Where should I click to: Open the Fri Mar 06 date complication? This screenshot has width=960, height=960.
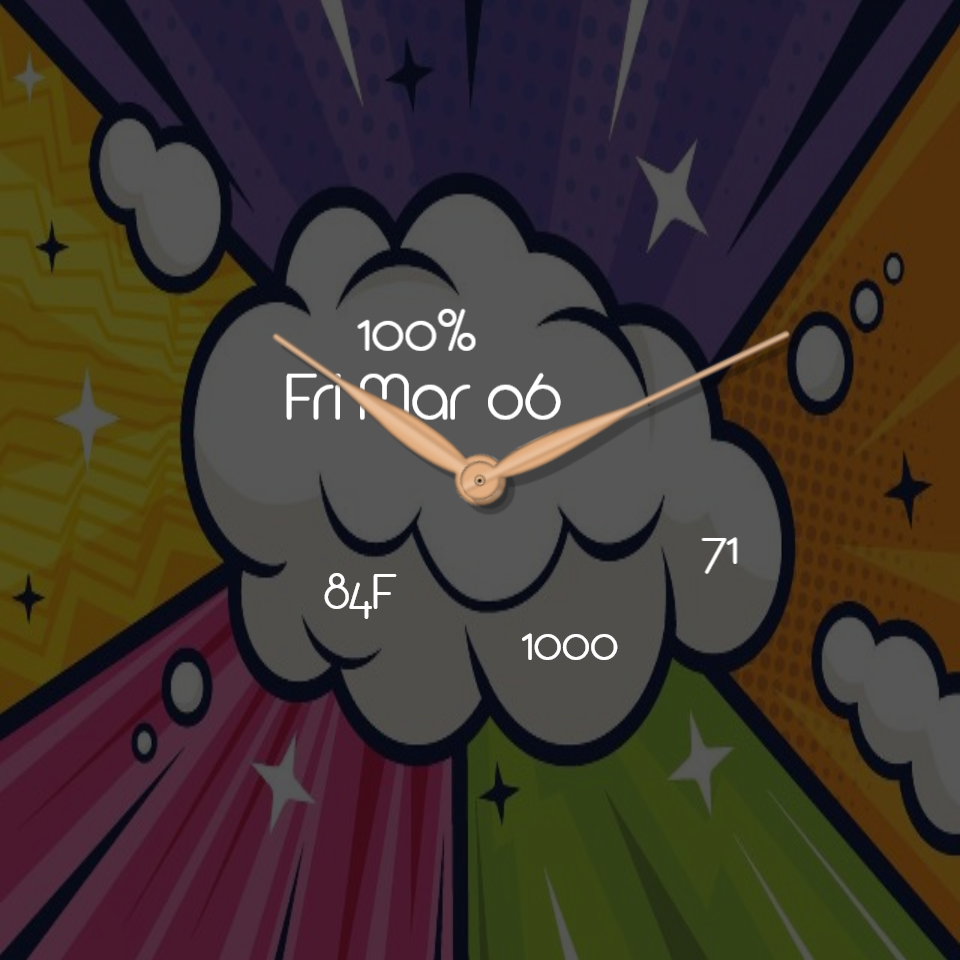(x=422, y=397)
